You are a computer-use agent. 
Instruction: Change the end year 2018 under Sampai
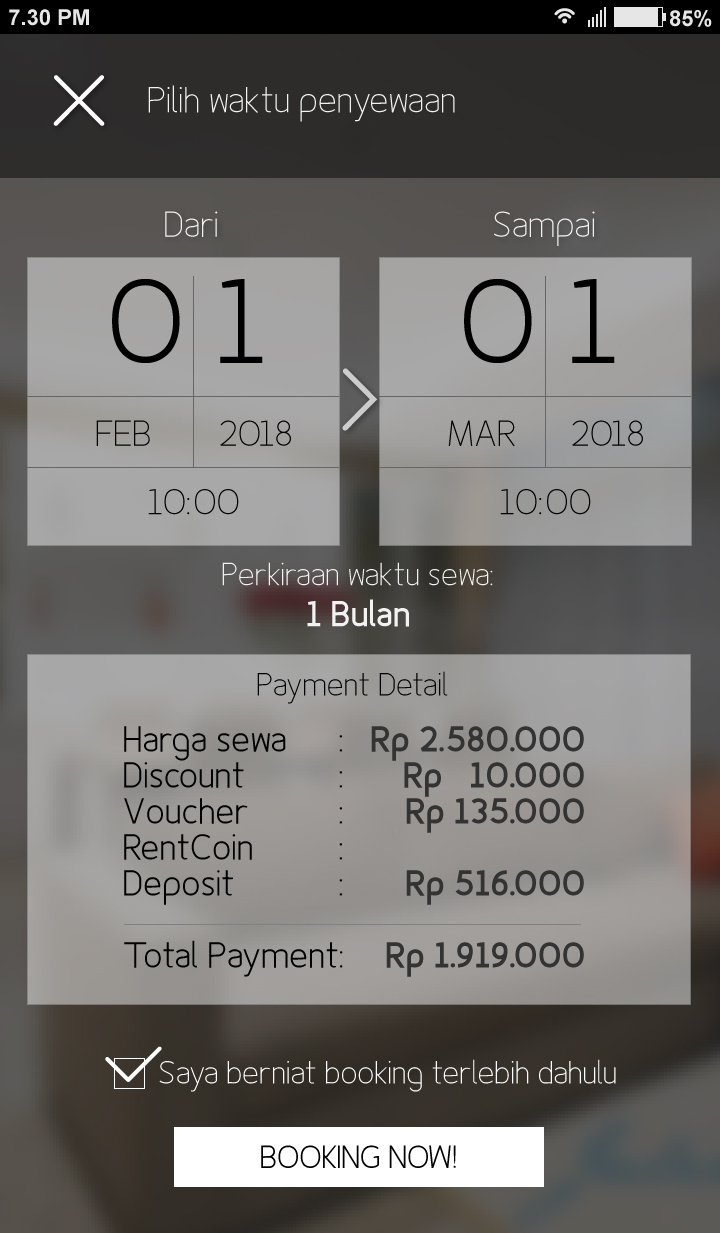(x=608, y=433)
